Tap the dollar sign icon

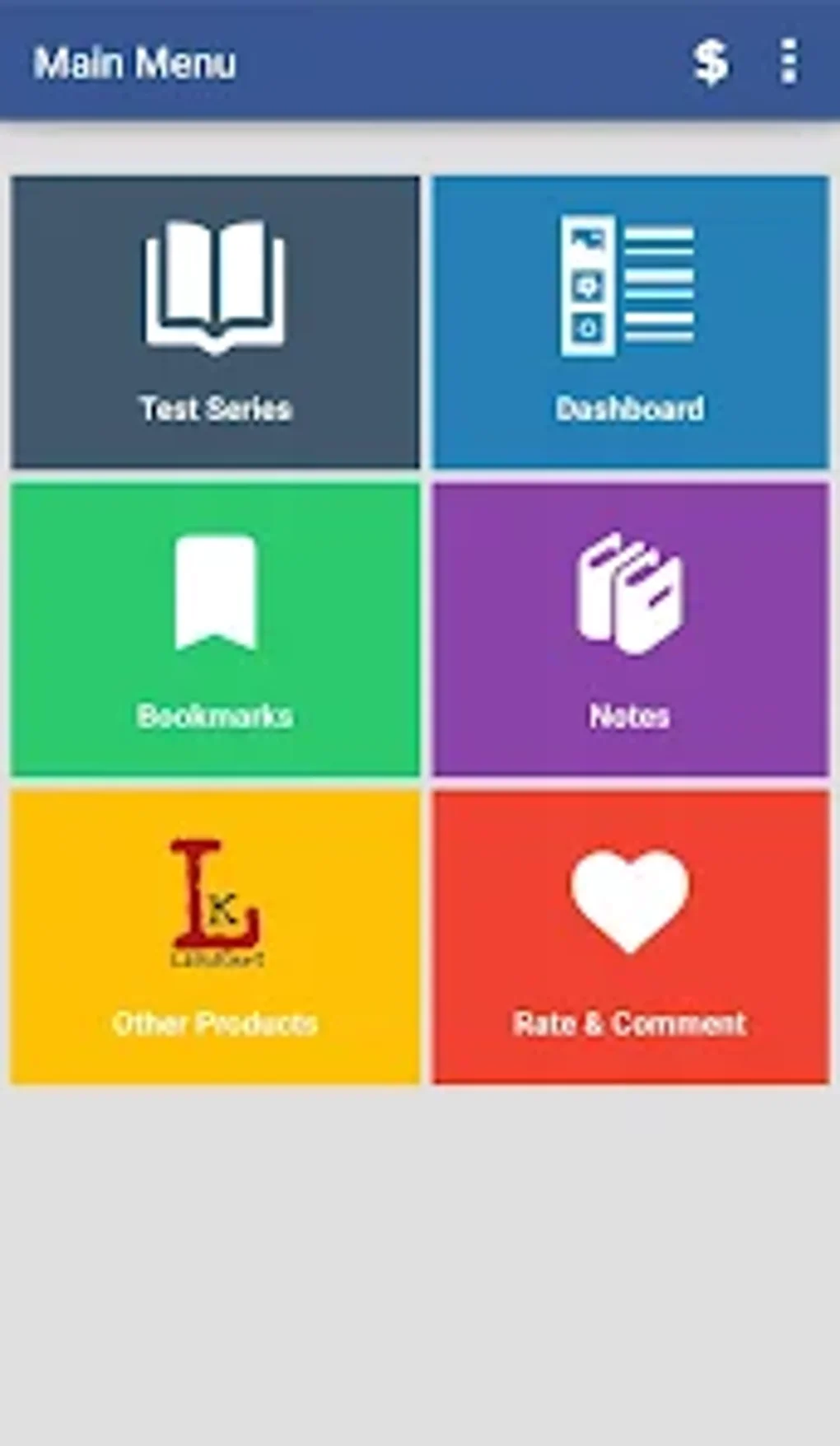point(710,62)
